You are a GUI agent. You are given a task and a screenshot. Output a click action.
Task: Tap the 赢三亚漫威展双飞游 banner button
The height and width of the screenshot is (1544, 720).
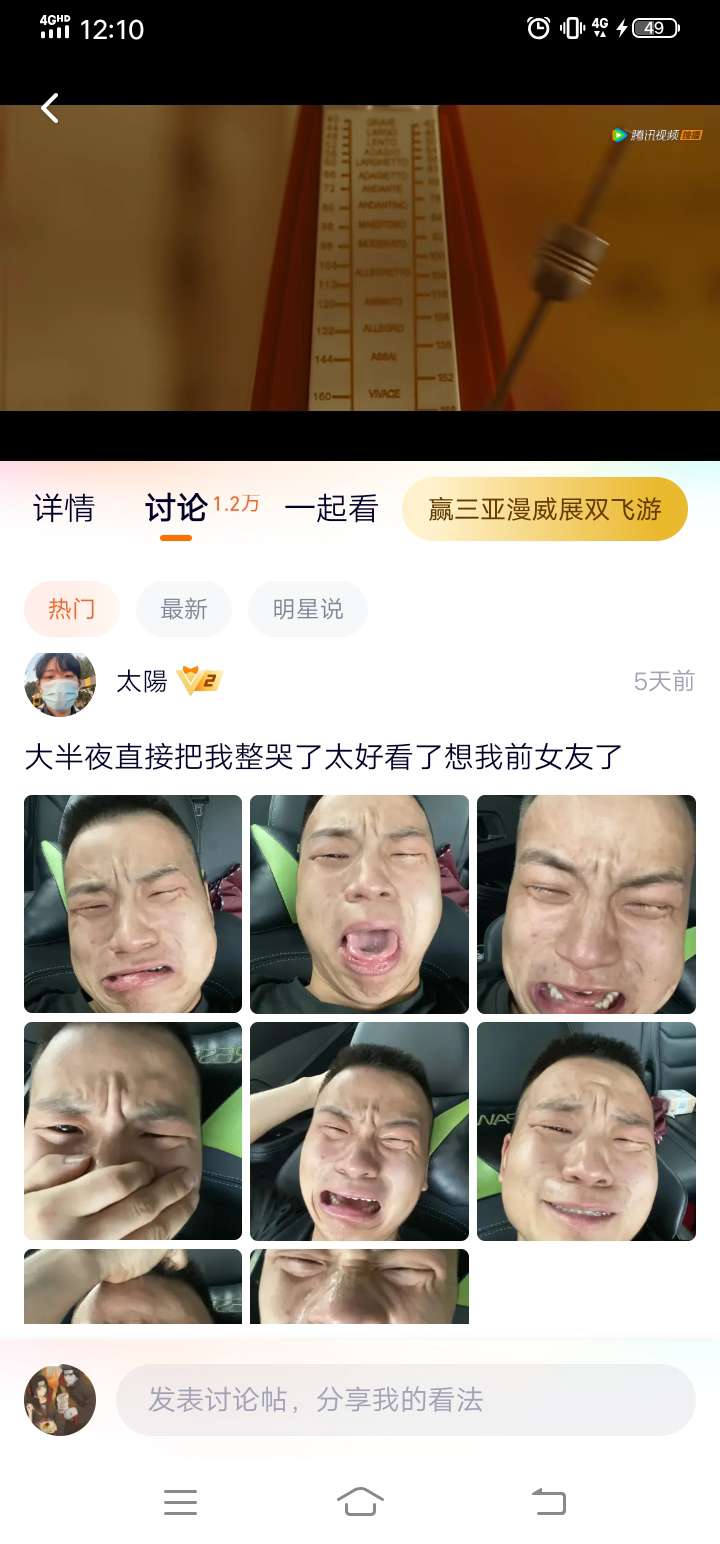[545, 509]
